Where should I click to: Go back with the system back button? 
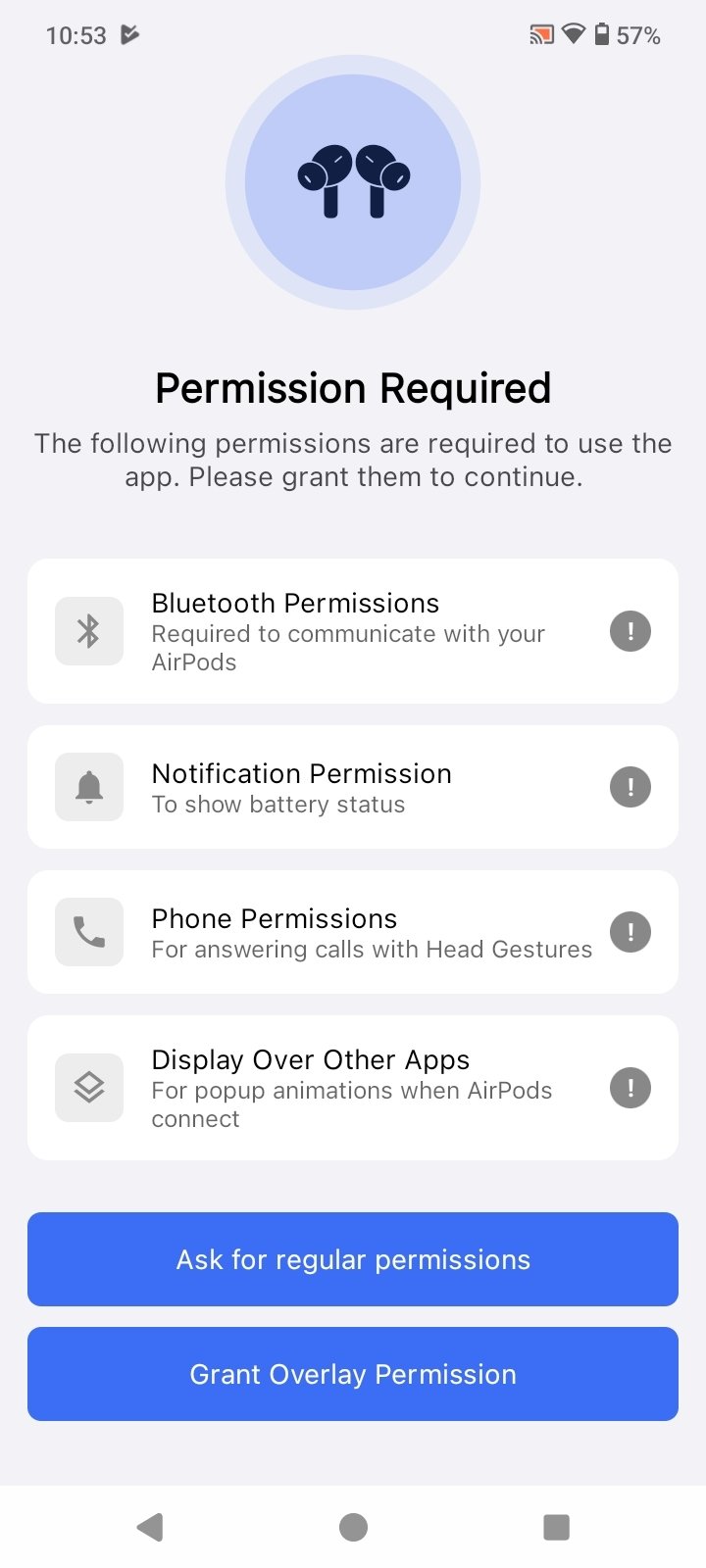[x=150, y=1527]
